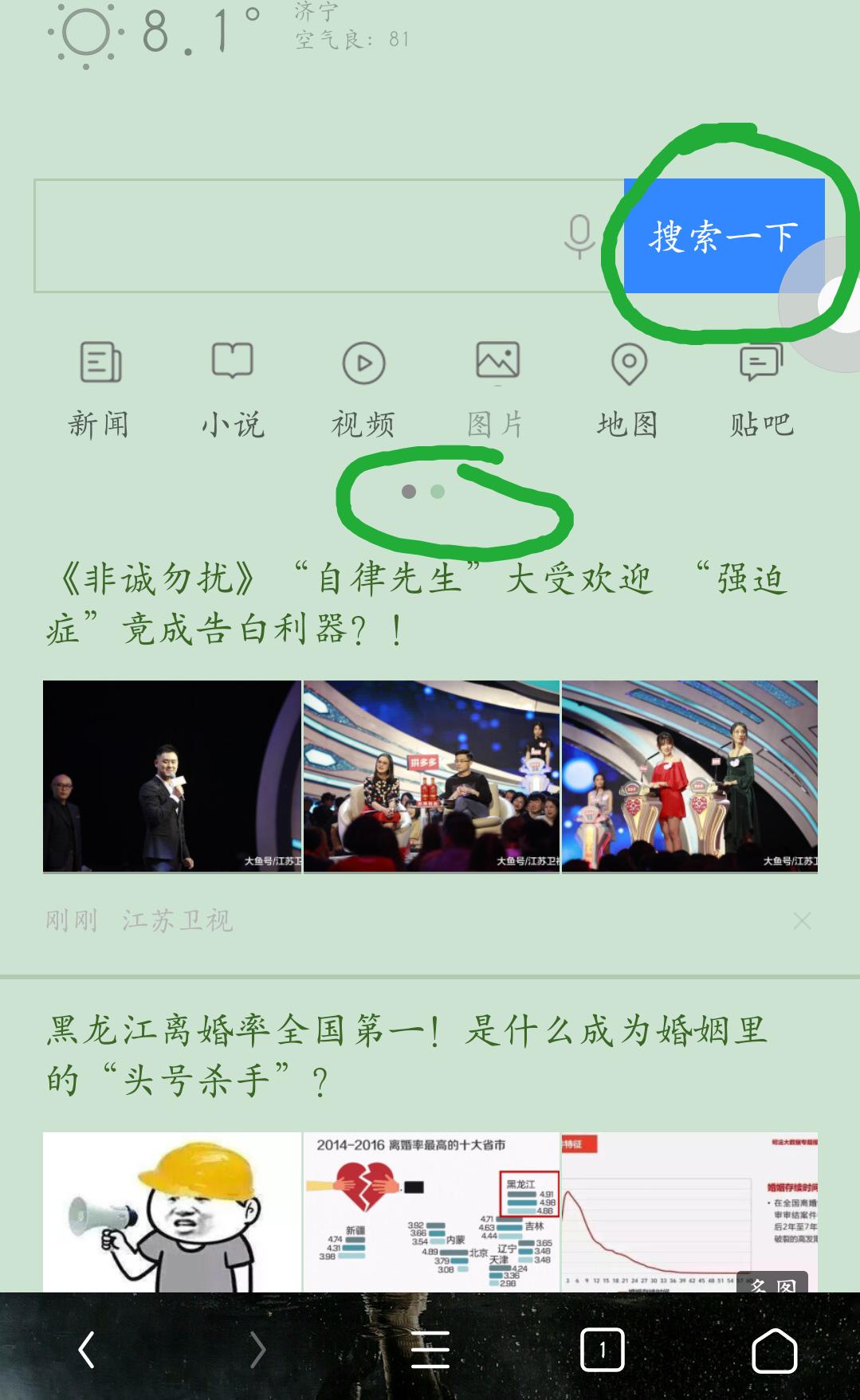Tap the empty search input field
This screenshot has height=1400, width=860.
click(303, 235)
